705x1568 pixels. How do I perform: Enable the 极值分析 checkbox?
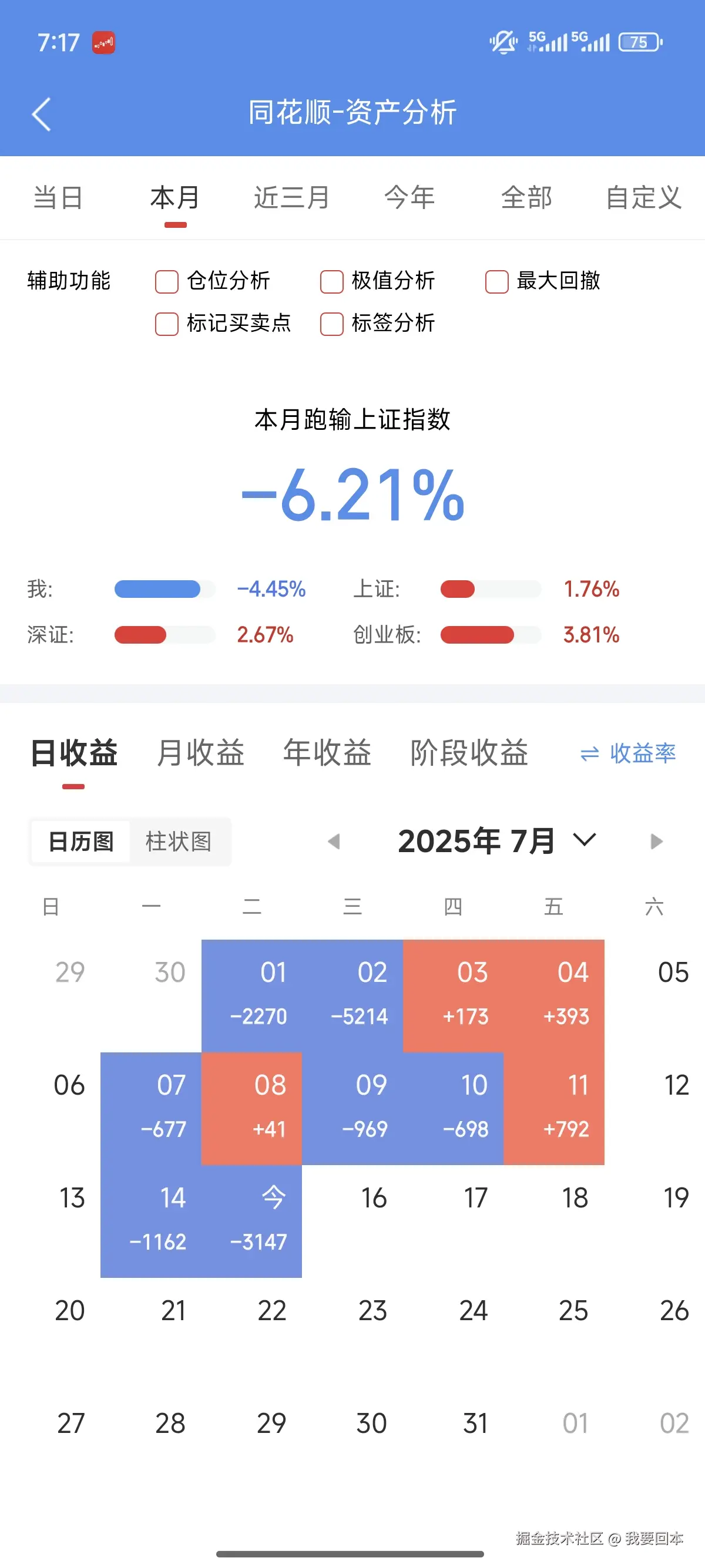click(x=332, y=282)
